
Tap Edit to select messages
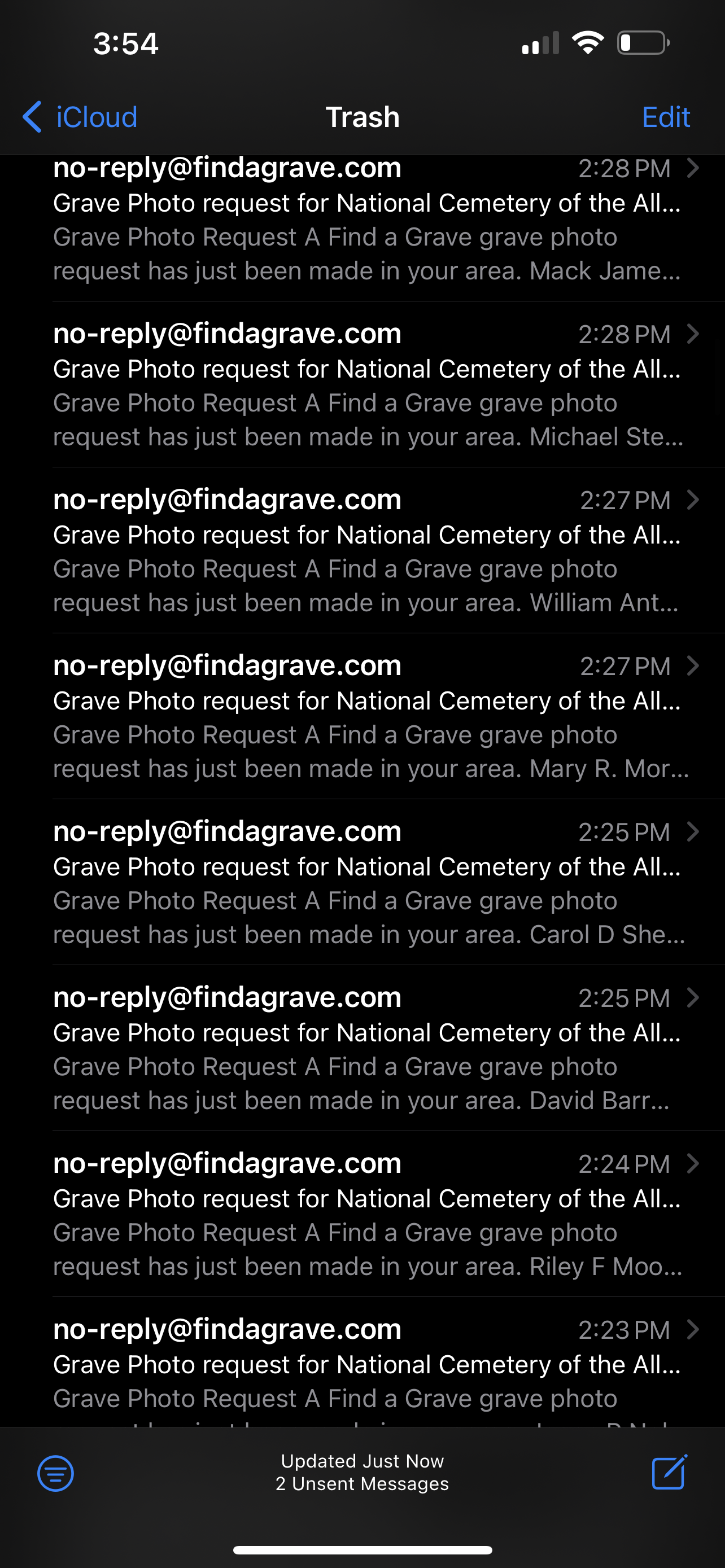pos(665,117)
